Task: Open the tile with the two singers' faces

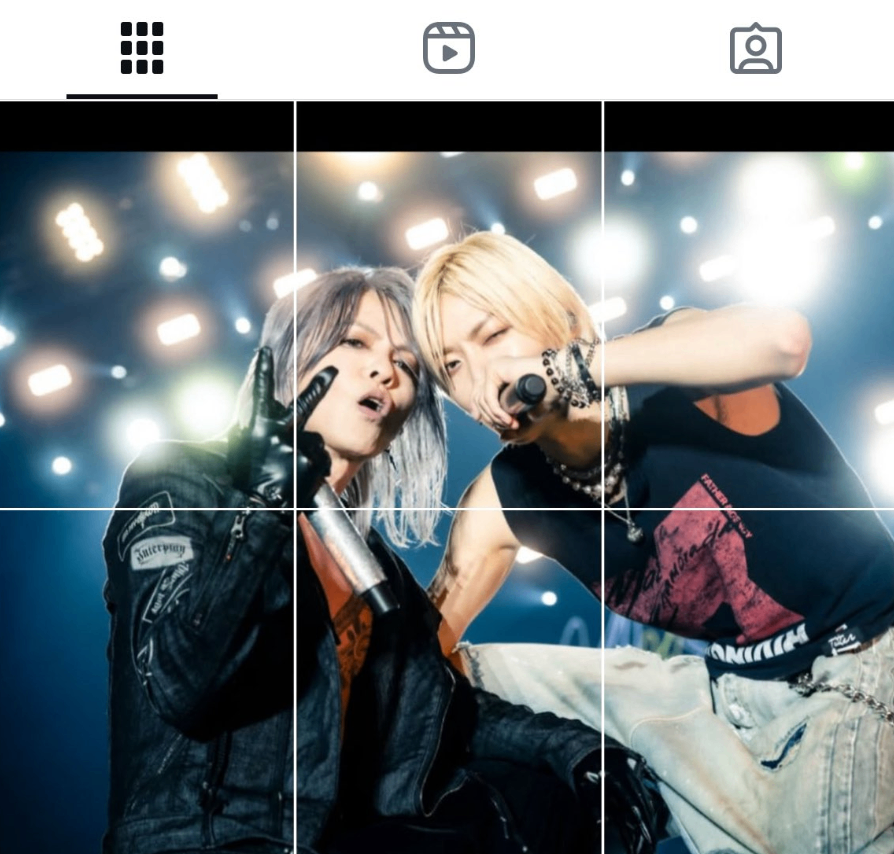Action: [449, 304]
